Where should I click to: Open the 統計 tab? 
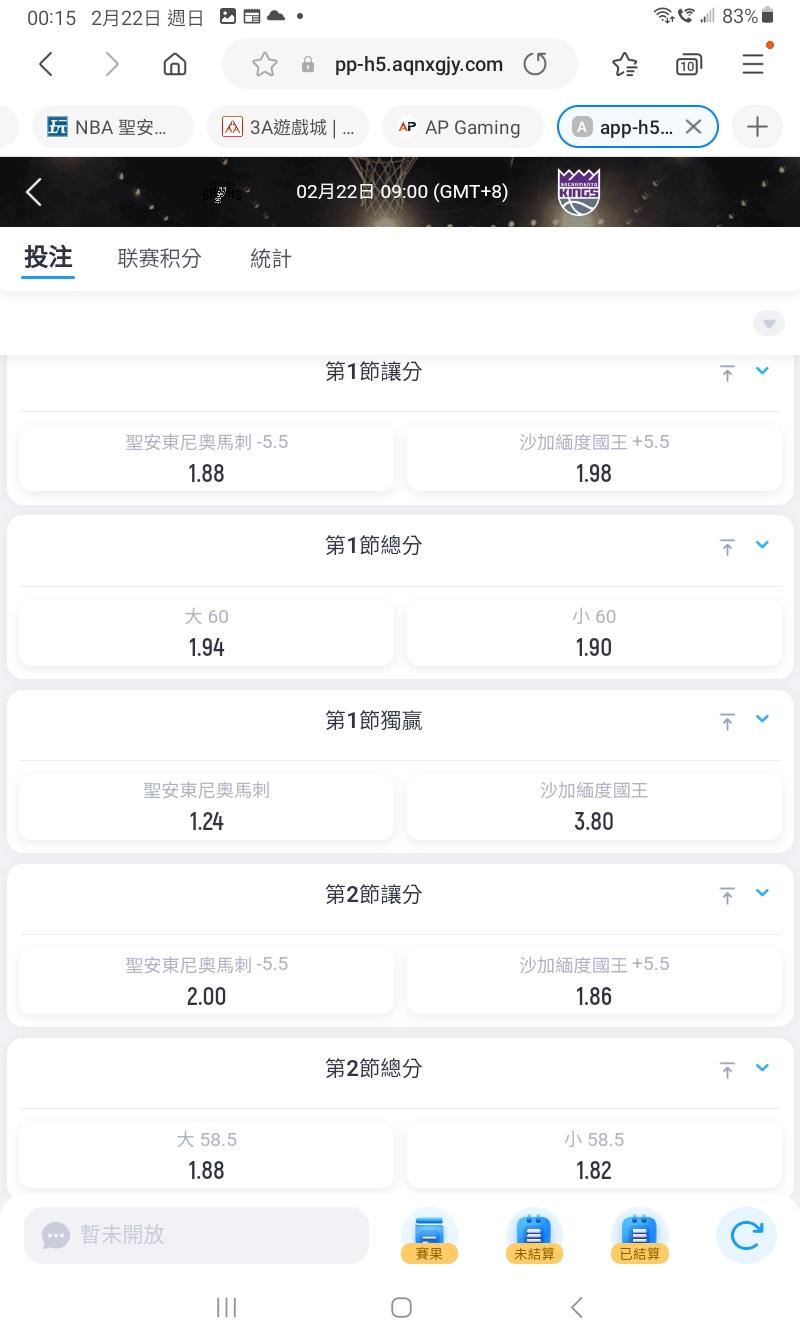(x=270, y=259)
